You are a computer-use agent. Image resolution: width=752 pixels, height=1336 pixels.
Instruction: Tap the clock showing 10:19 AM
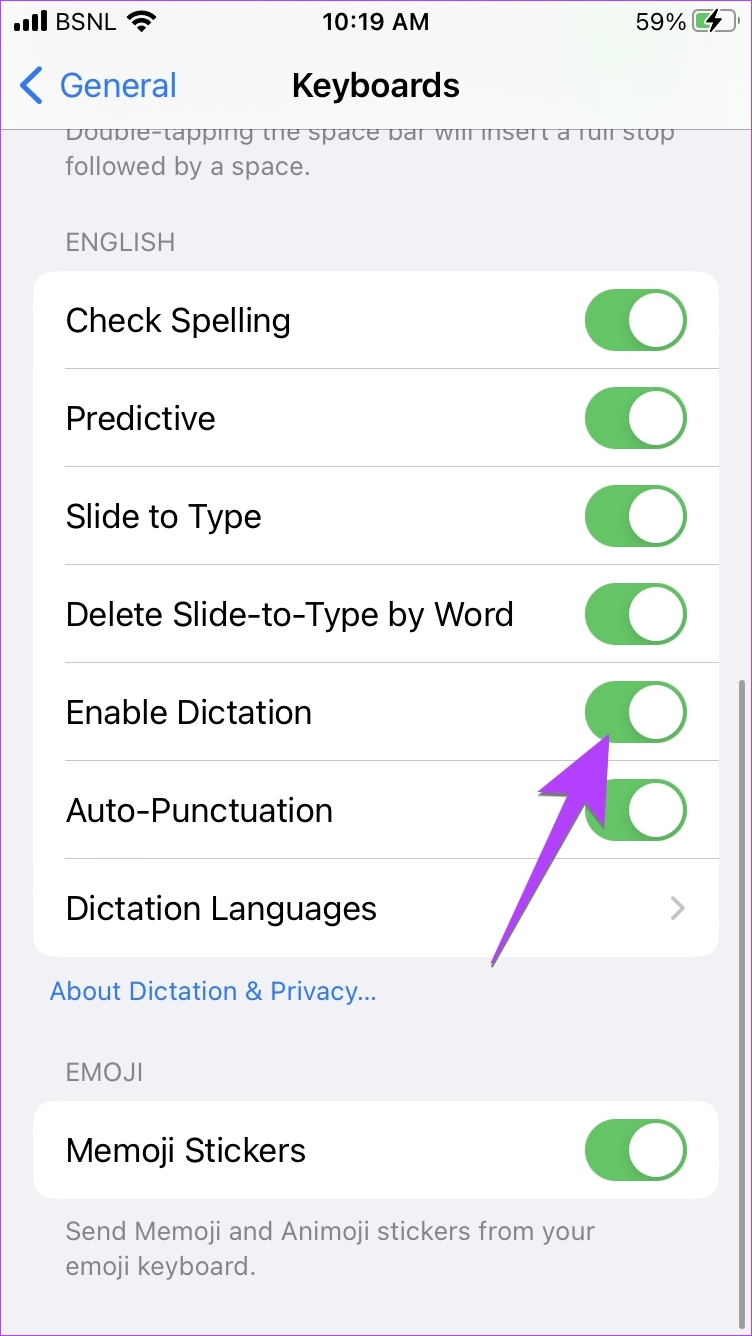pos(376,20)
